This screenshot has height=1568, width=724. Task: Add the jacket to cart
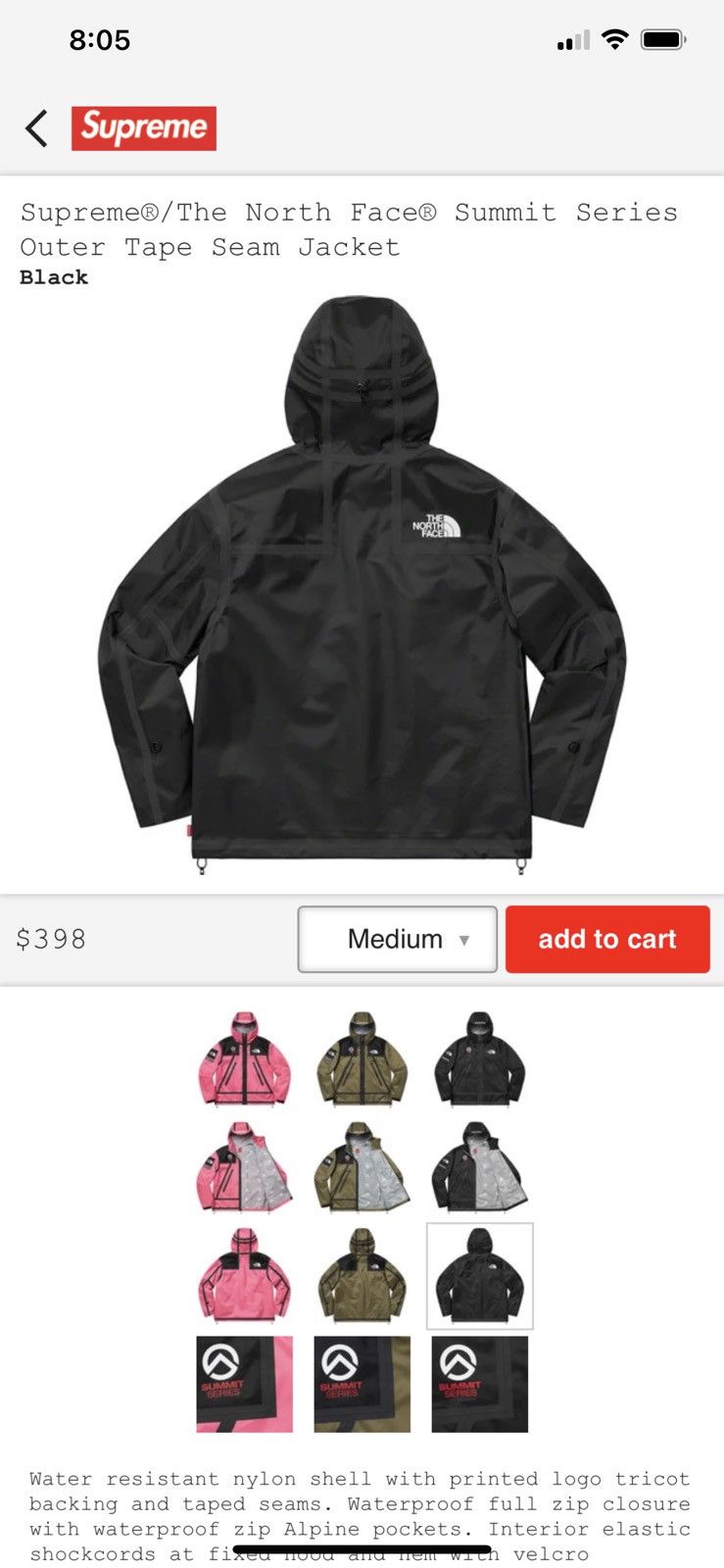[x=607, y=939]
